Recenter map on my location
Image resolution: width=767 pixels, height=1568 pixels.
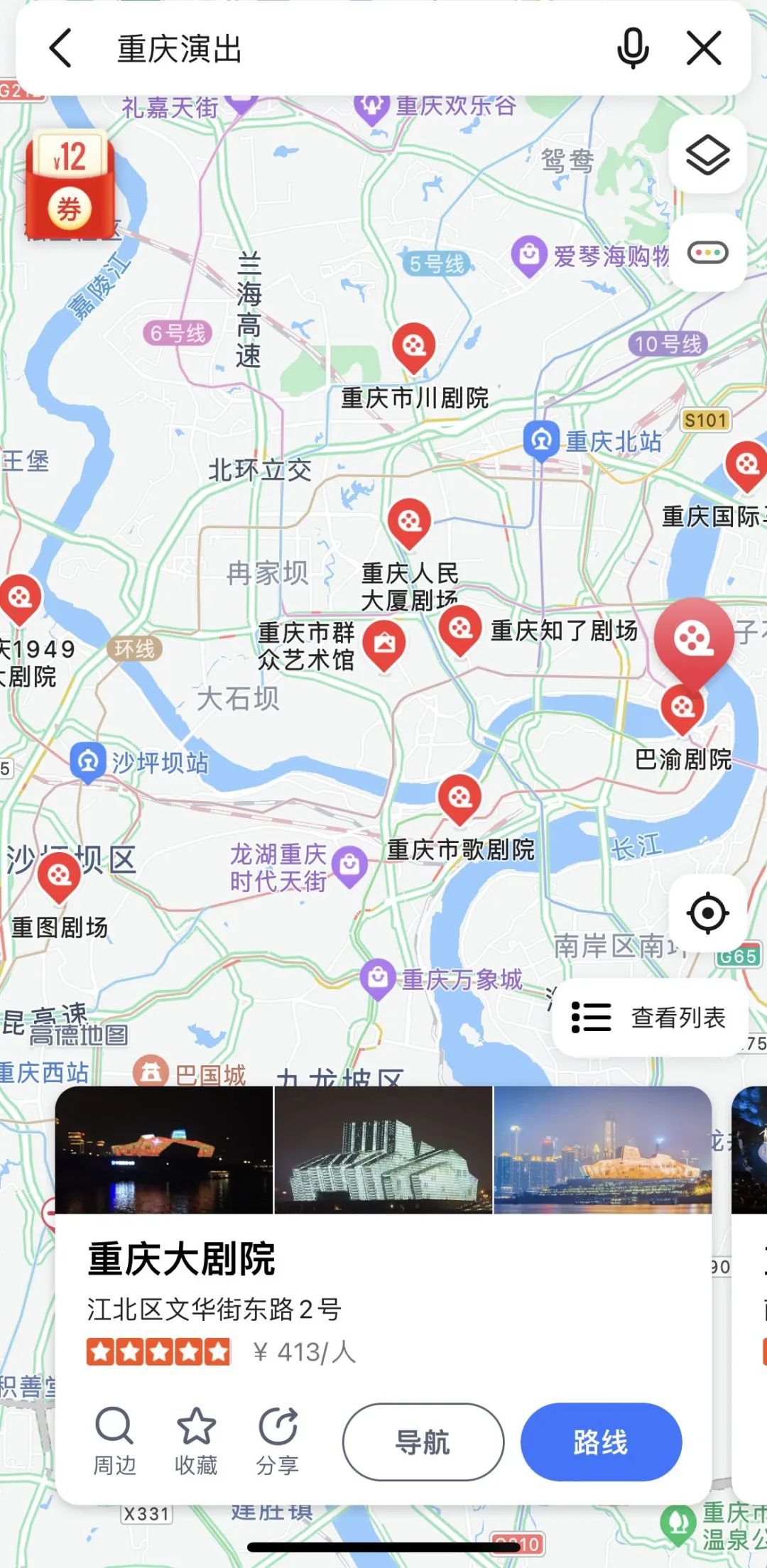pos(707,913)
